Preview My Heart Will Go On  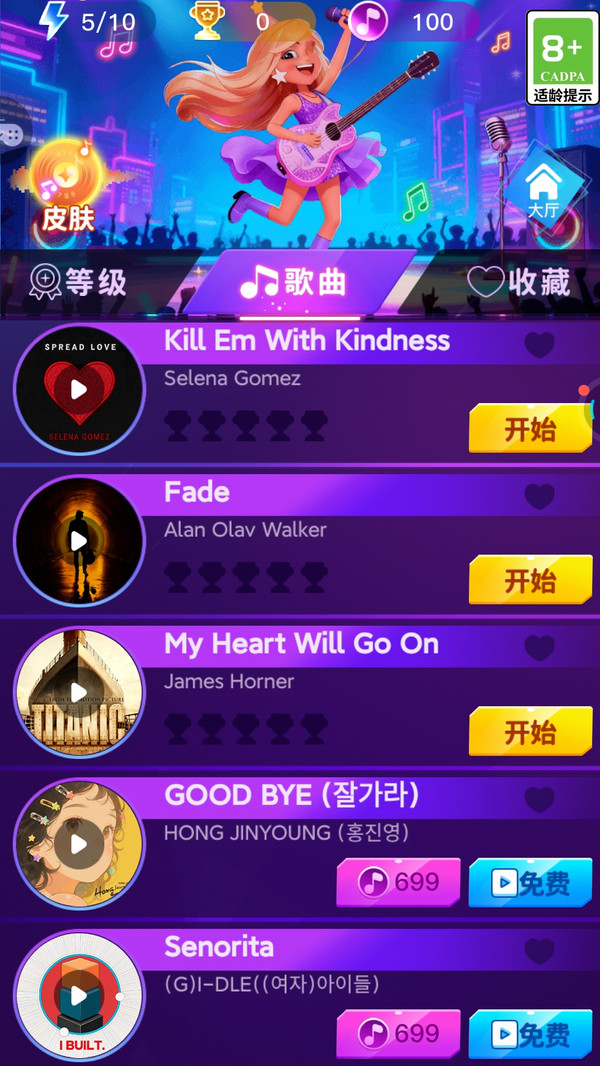coord(79,693)
